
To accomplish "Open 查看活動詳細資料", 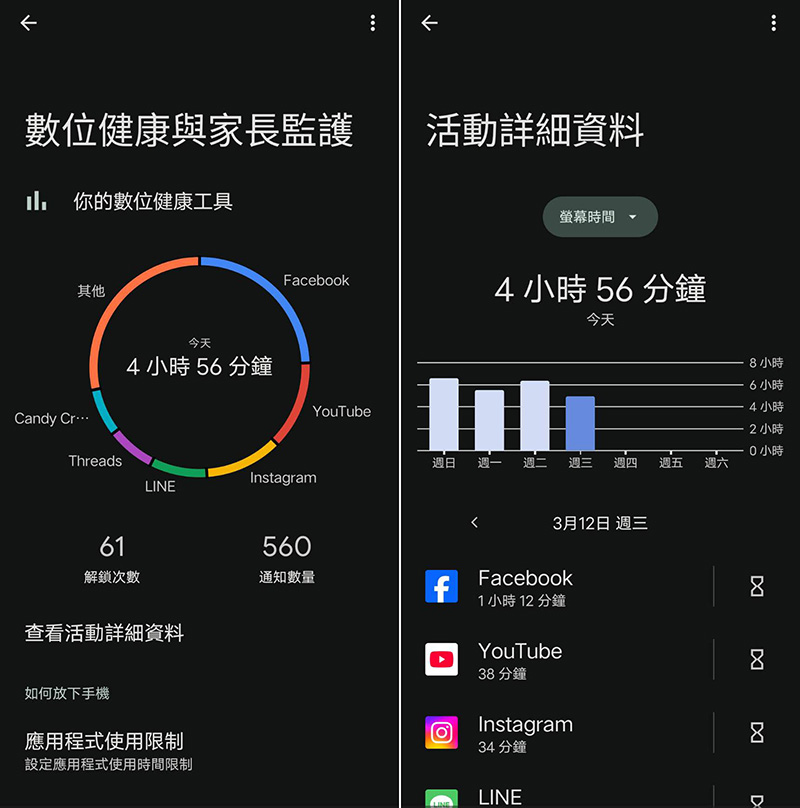I will 104,633.
